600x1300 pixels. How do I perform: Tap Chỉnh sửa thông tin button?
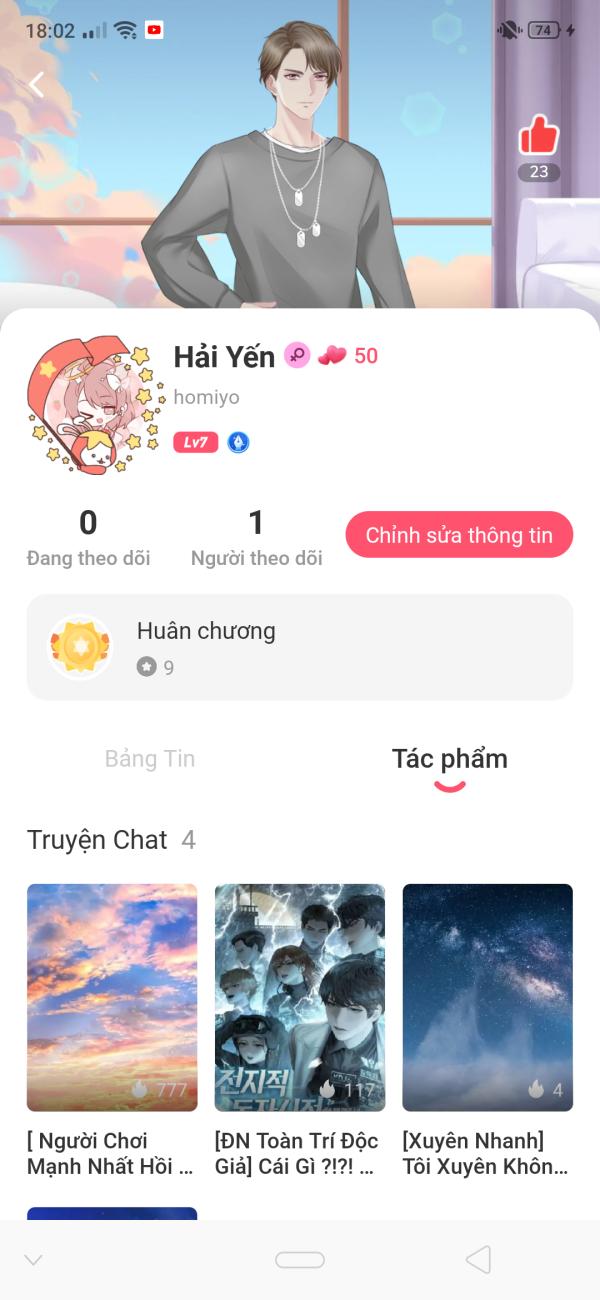point(459,535)
